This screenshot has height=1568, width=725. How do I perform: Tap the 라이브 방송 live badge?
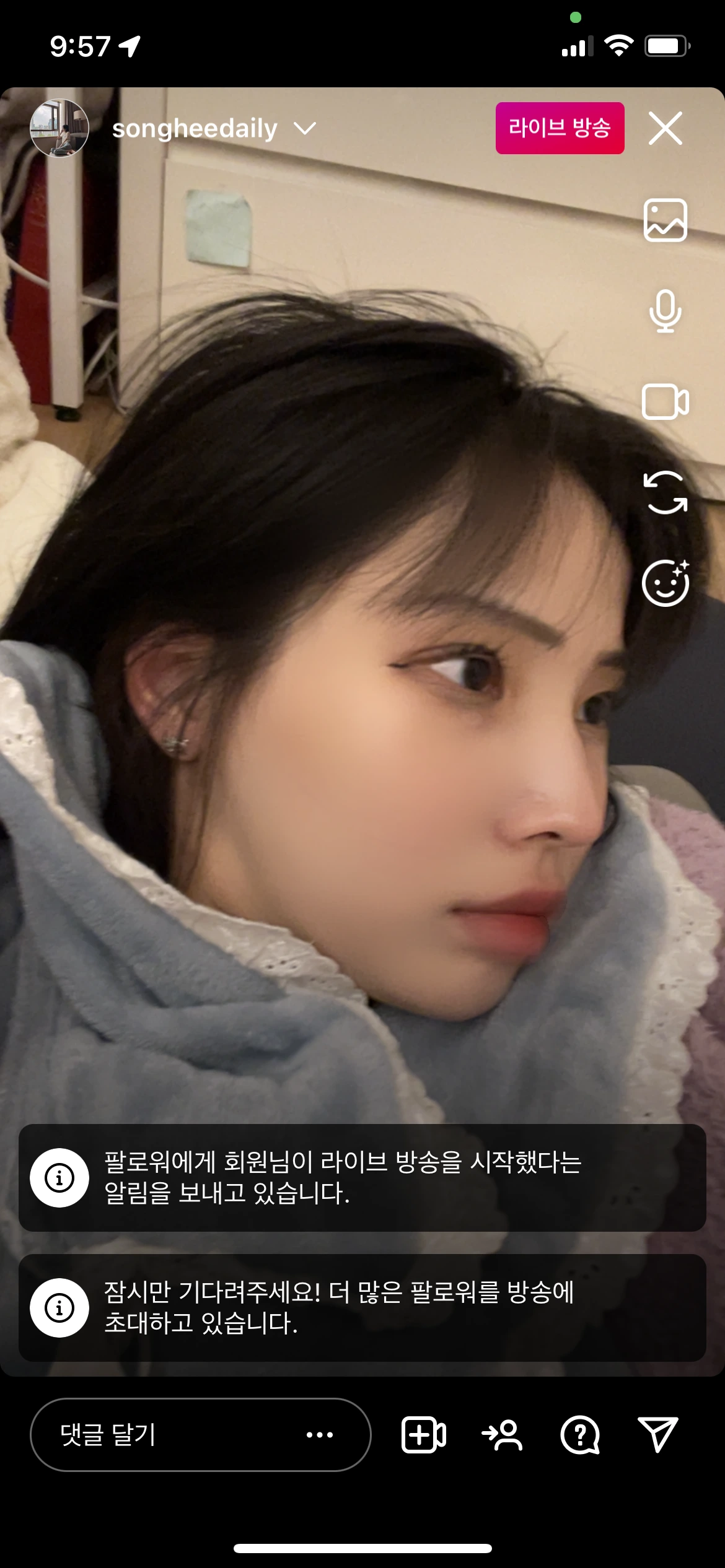(560, 128)
